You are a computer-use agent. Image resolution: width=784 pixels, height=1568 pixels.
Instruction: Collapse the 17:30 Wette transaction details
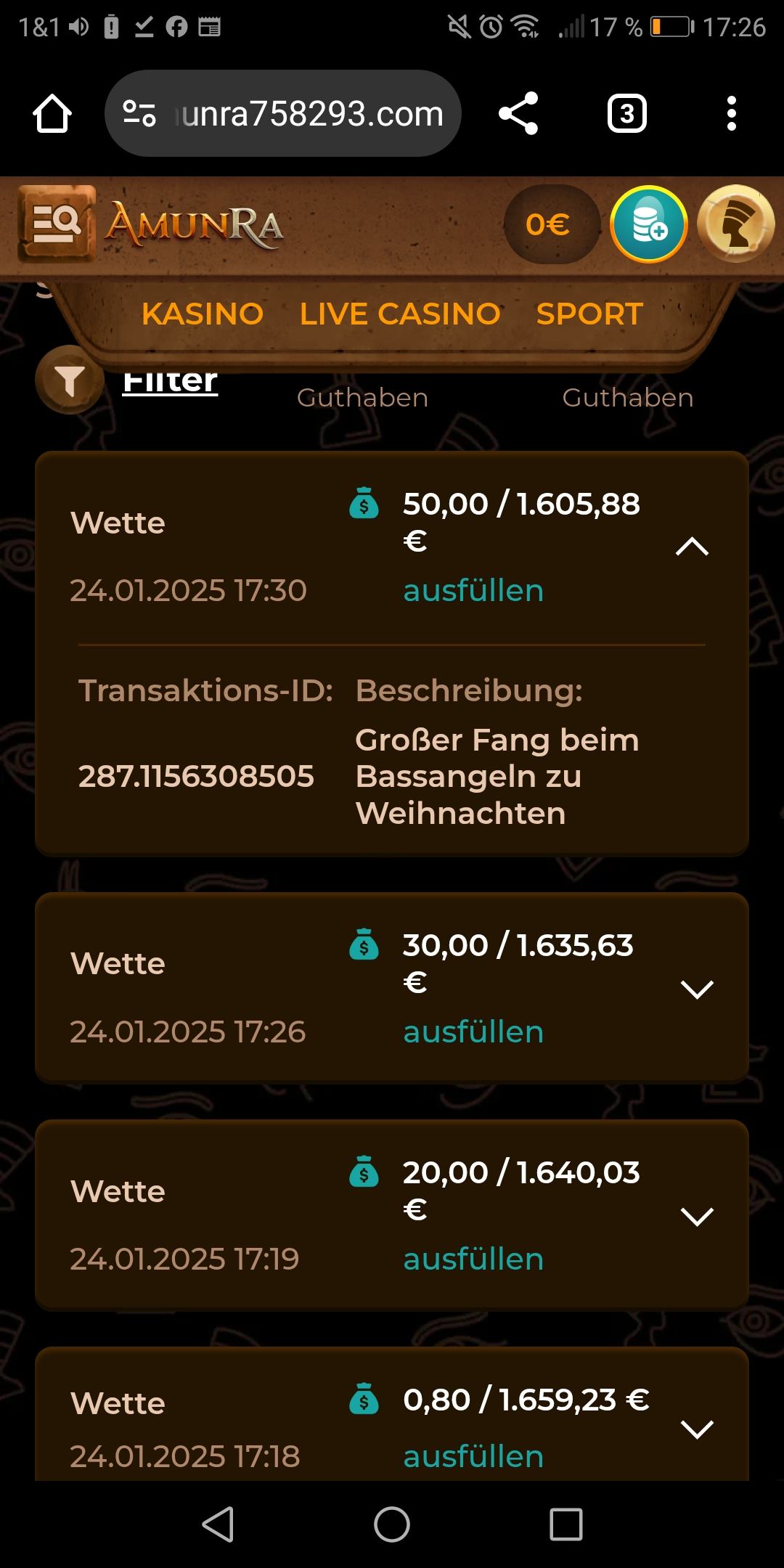click(692, 547)
